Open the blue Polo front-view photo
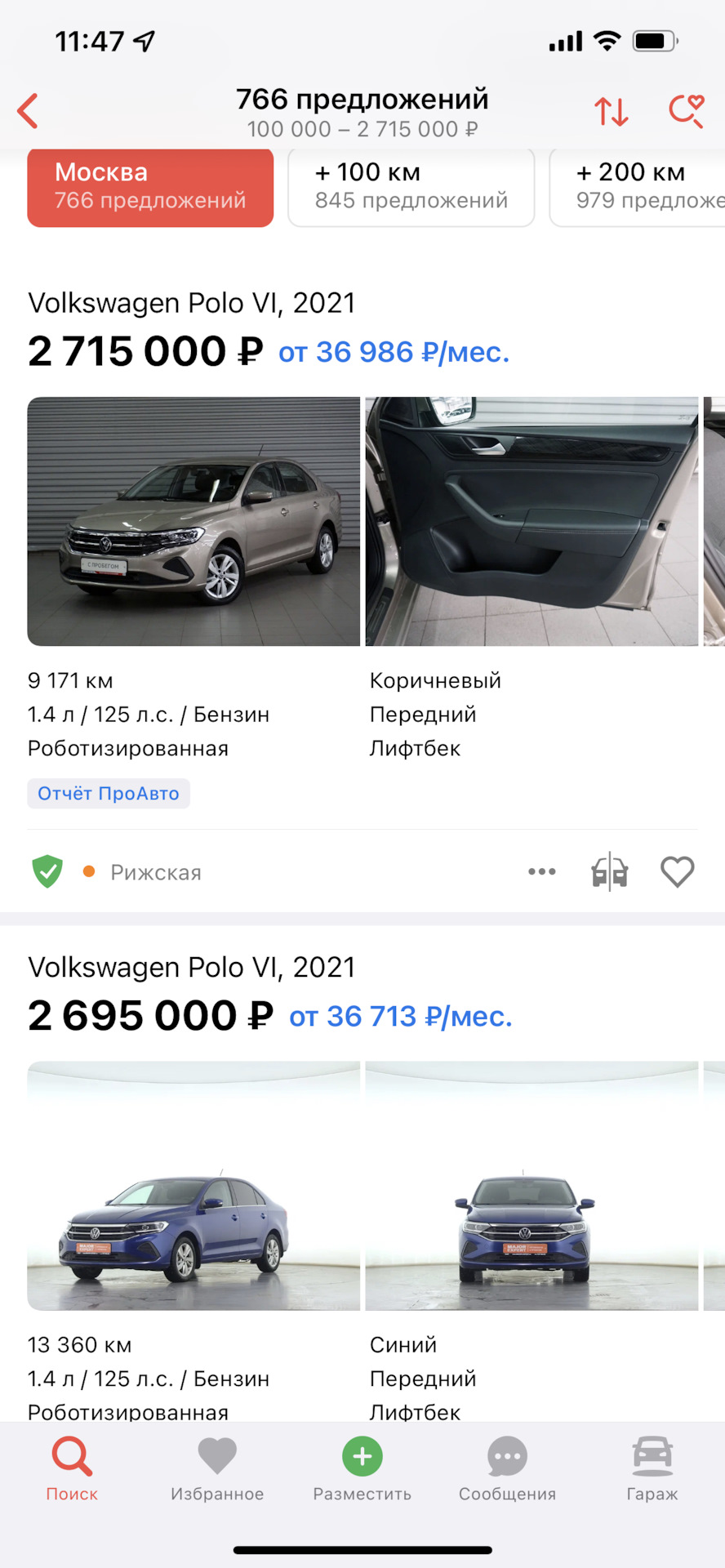This screenshot has width=725, height=1568. click(532, 1185)
